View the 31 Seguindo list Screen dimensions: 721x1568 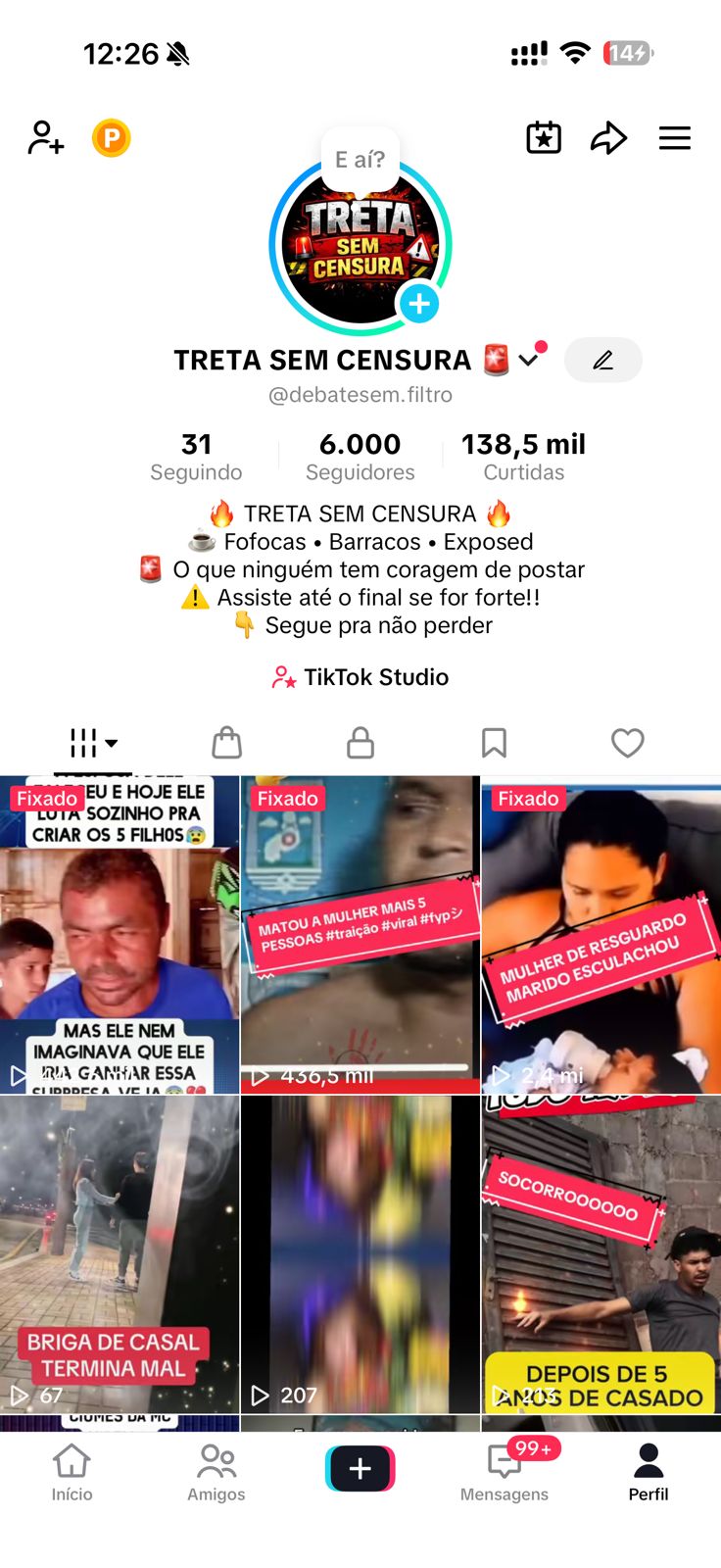pos(196,457)
